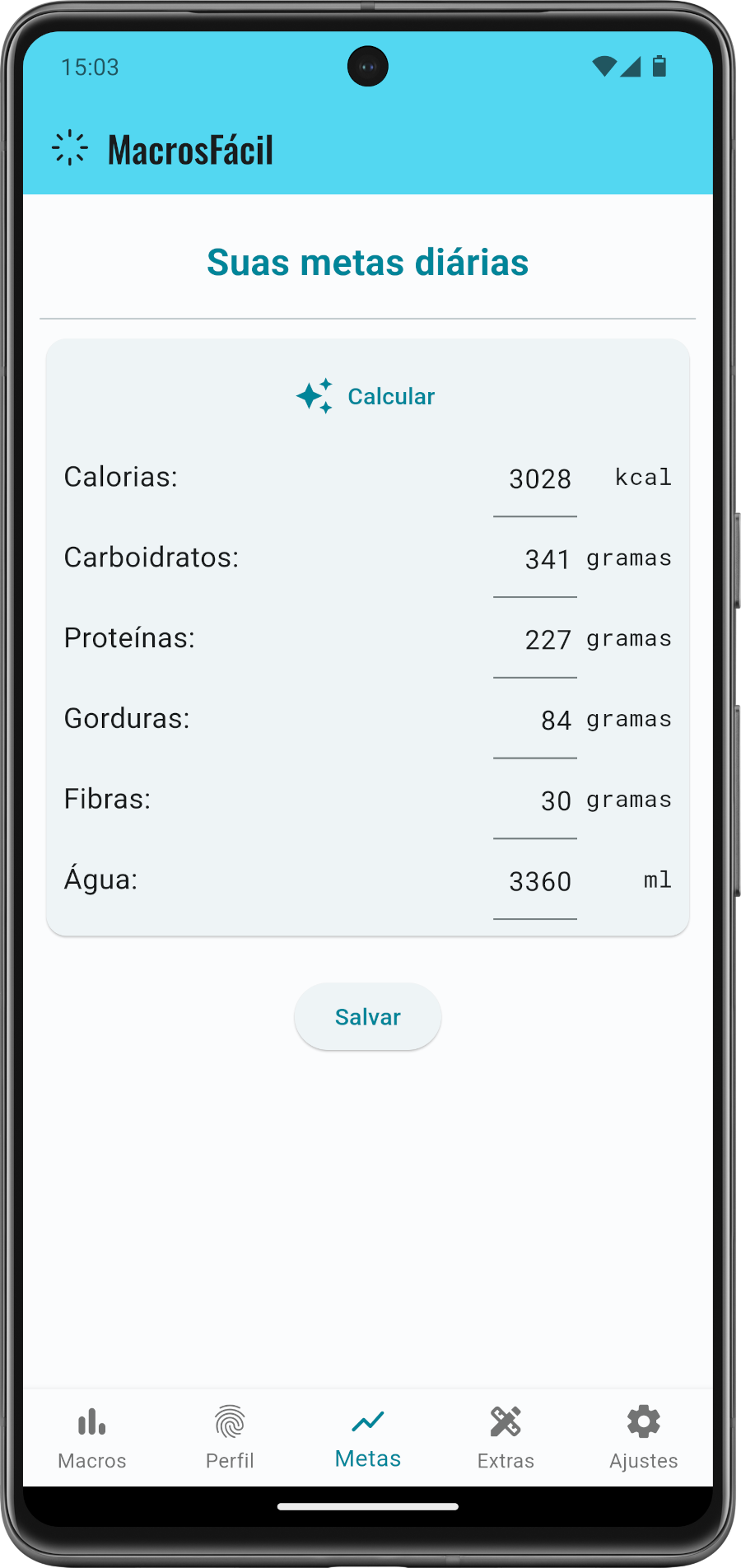This screenshot has width=741, height=1568.
Task: Open the Perfil tab
Action: coord(230,1438)
